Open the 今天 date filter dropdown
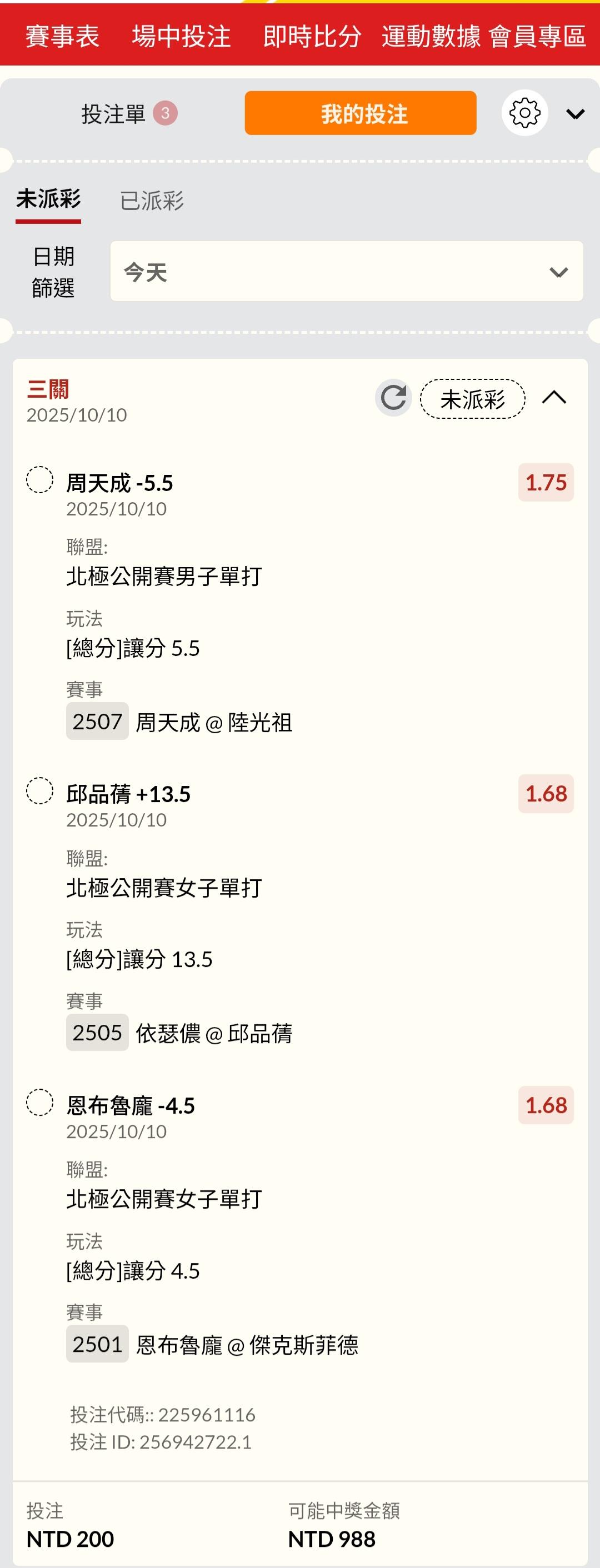The width and height of the screenshot is (600, 1568). [346, 272]
